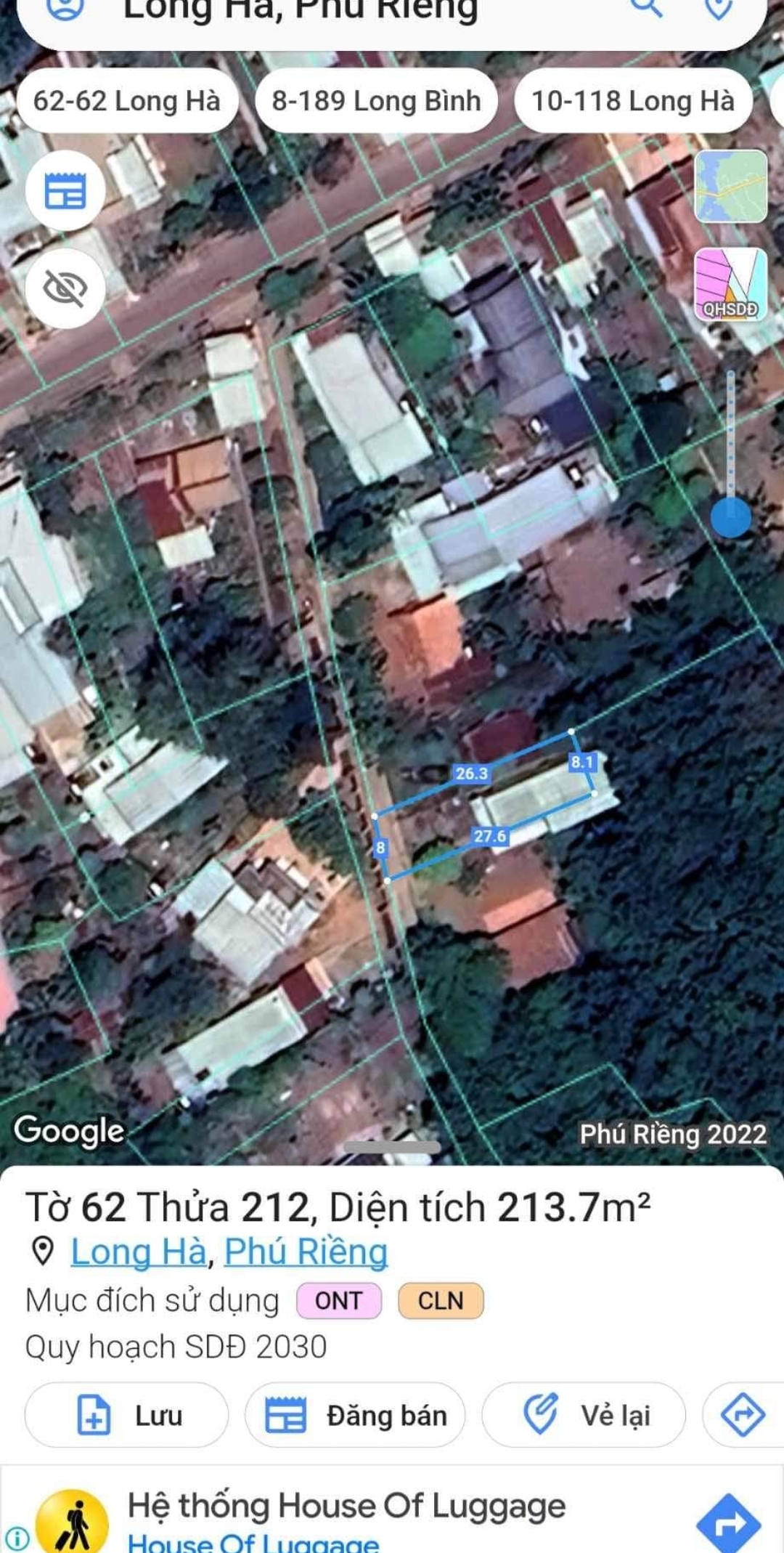This screenshot has height=1553, width=784.
Task: Open directions with the diamond arrow button
Action: tap(743, 1415)
